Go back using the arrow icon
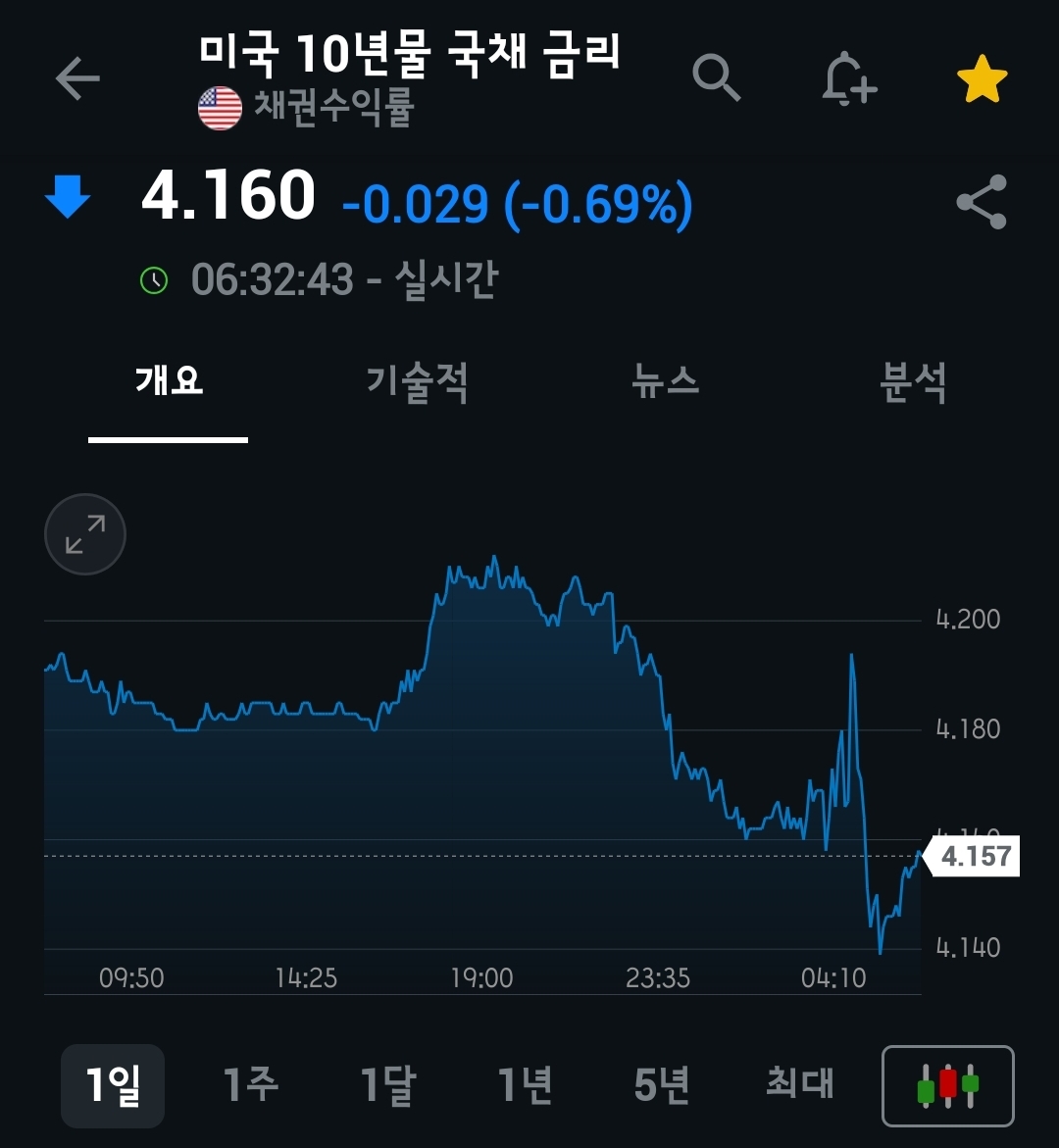This screenshot has width=1059, height=1148. point(77,79)
